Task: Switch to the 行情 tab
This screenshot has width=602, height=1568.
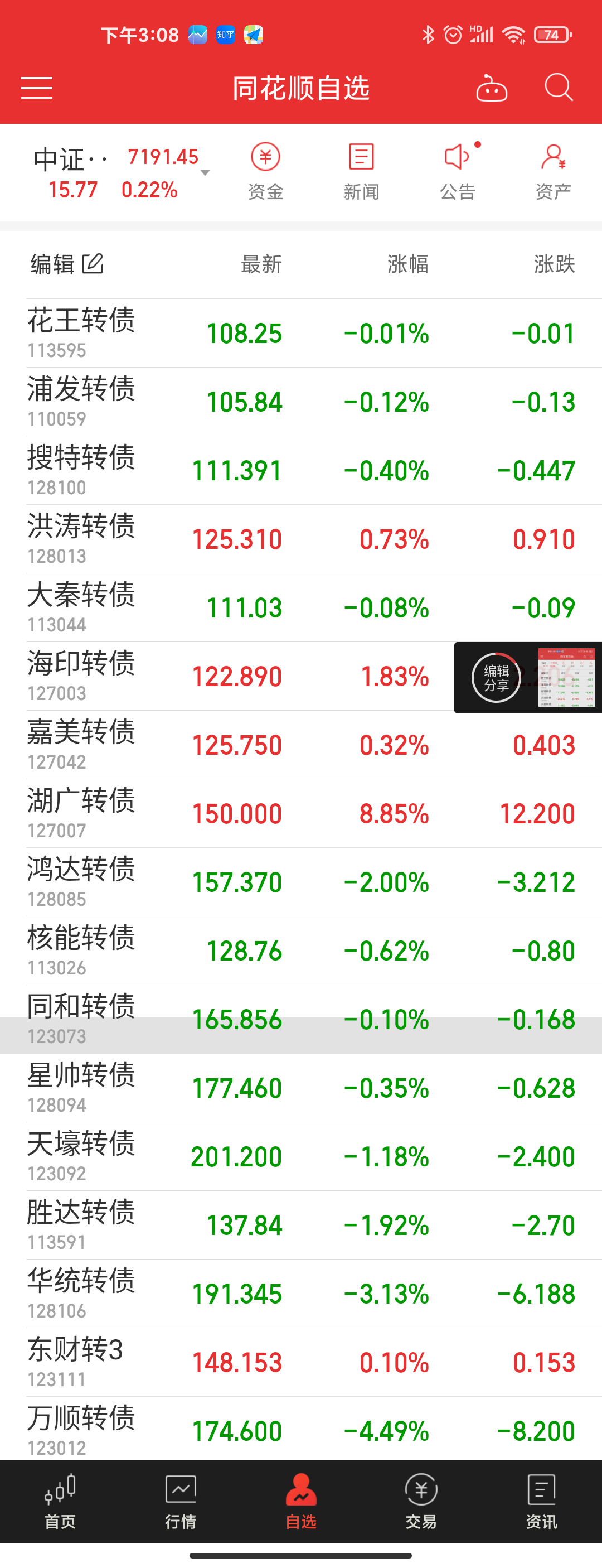Action: tap(181, 1501)
